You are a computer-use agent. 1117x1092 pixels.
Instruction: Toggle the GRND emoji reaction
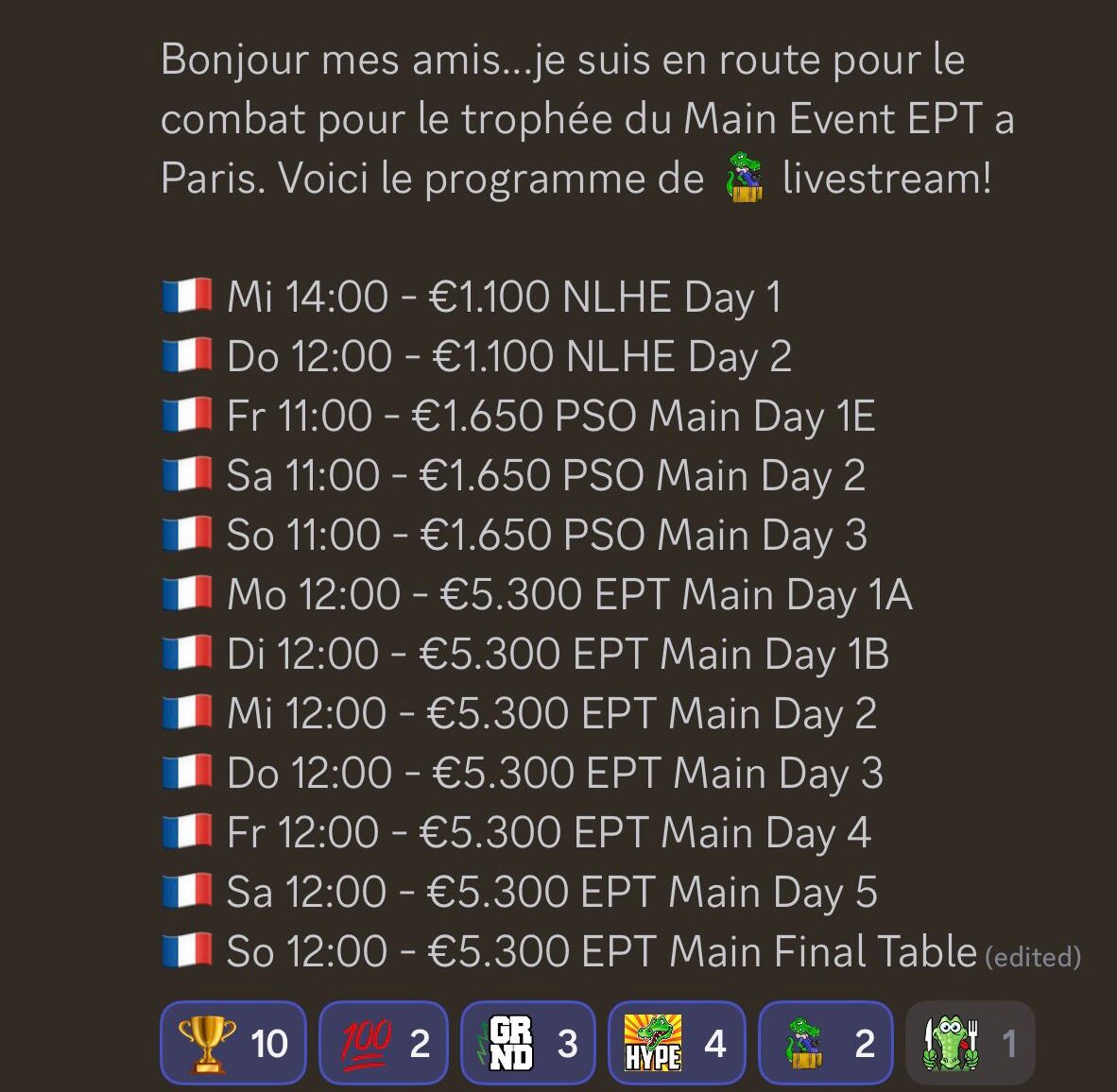[x=527, y=1043]
